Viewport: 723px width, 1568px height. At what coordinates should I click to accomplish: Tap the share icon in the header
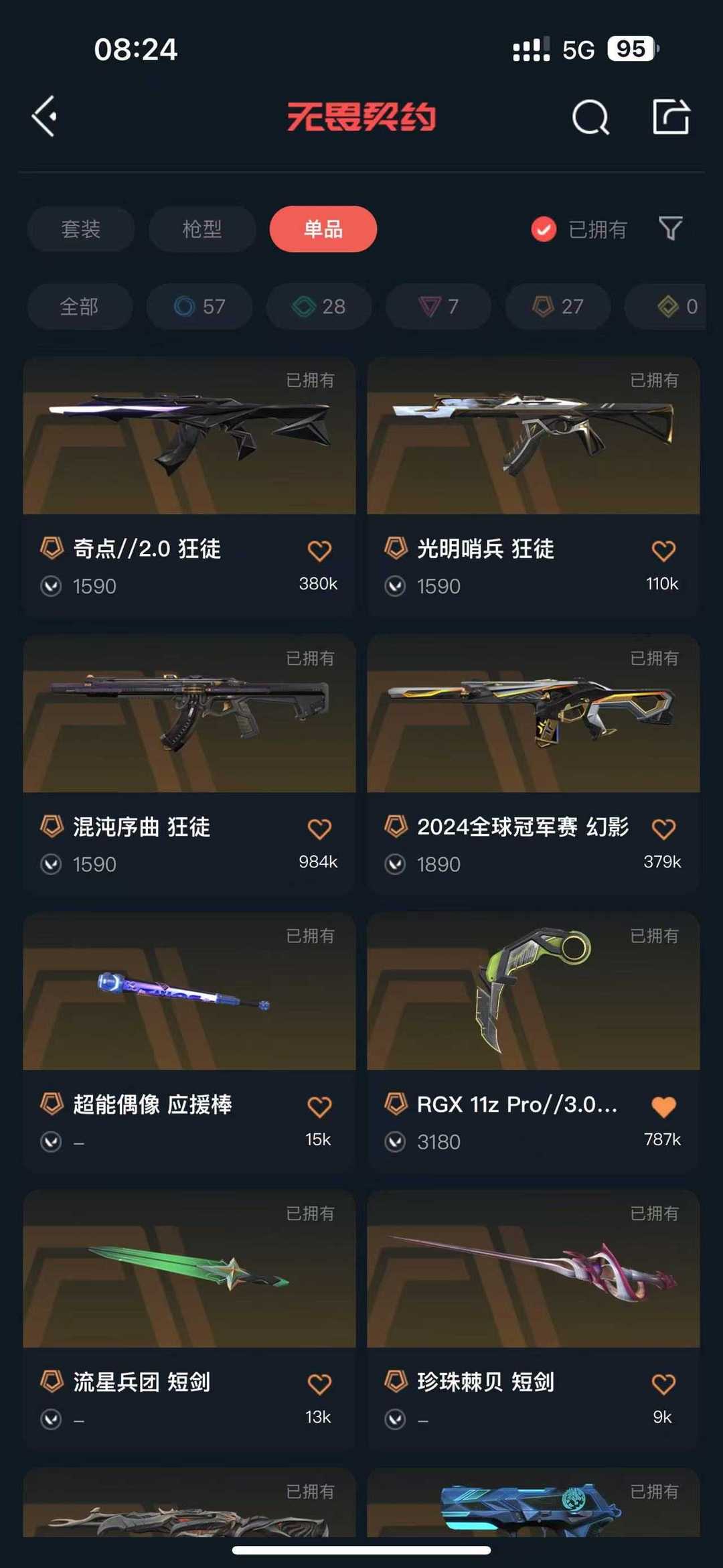coord(671,117)
